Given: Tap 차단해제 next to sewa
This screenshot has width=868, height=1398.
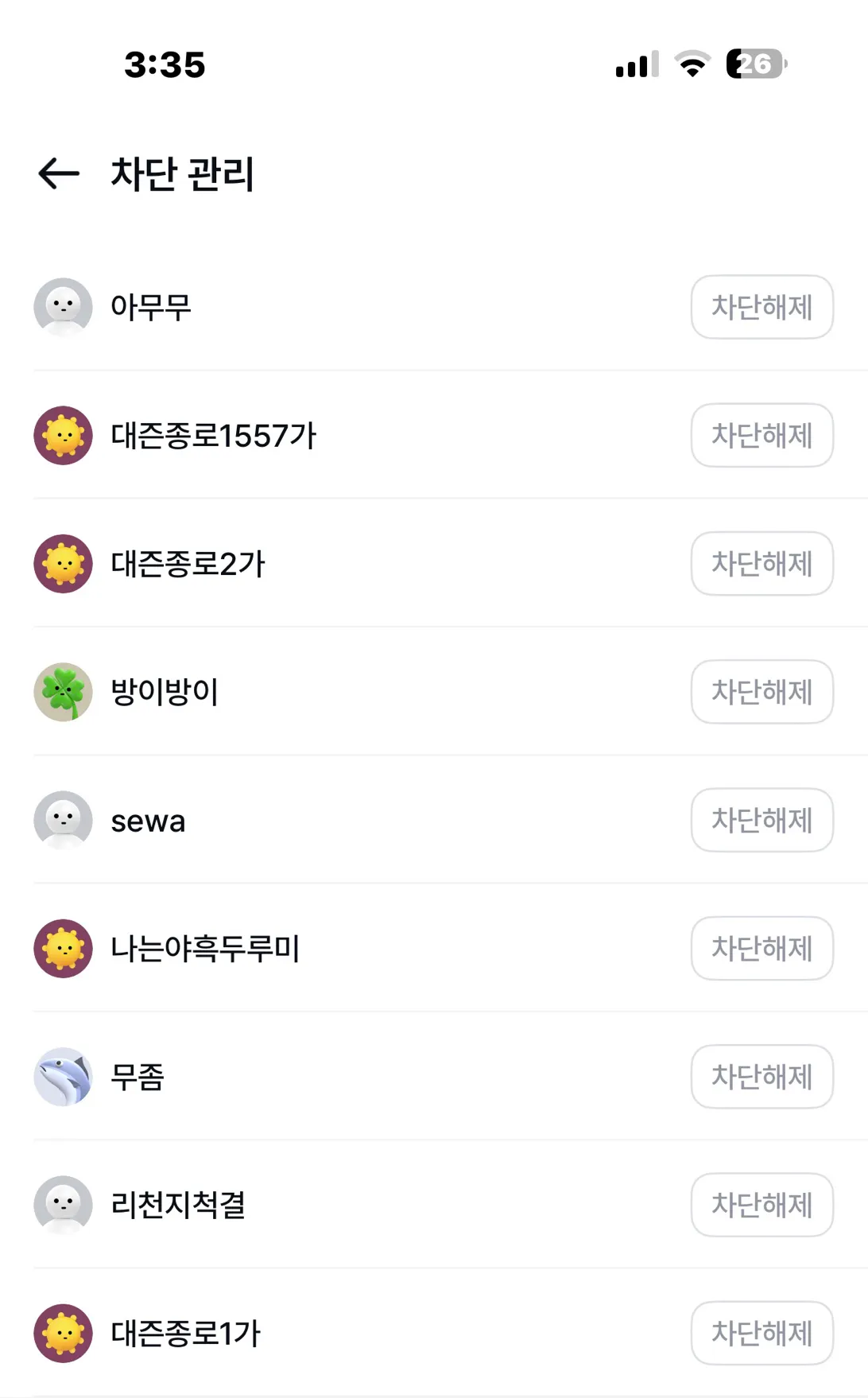Looking at the screenshot, I should pos(761,820).
